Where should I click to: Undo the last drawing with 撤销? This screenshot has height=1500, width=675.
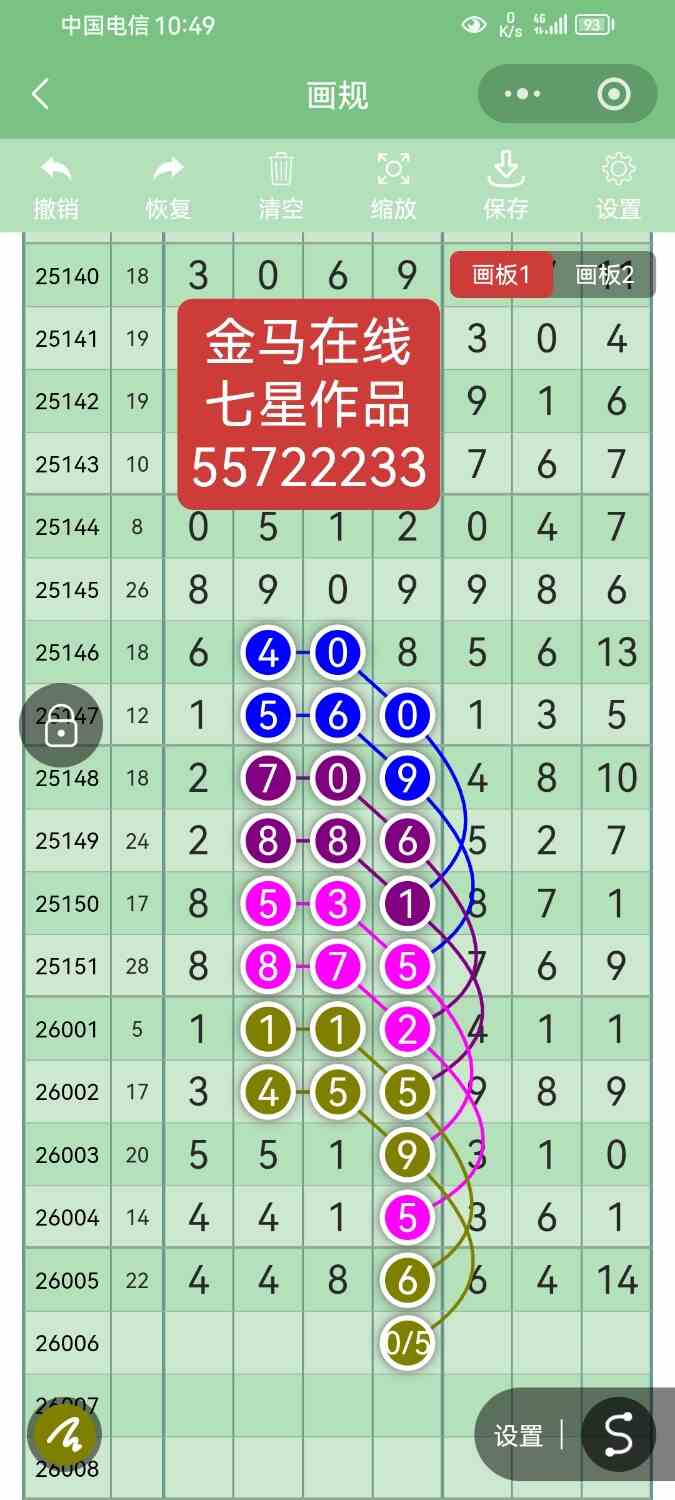(x=56, y=187)
